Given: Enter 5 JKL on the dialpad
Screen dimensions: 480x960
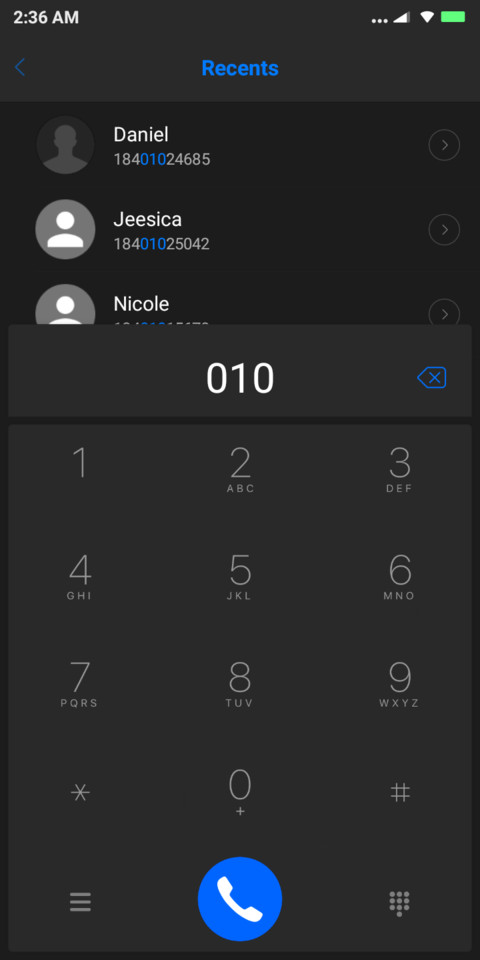Looking at the screenshot, I should pyautogui.click(x=240, y=577).
